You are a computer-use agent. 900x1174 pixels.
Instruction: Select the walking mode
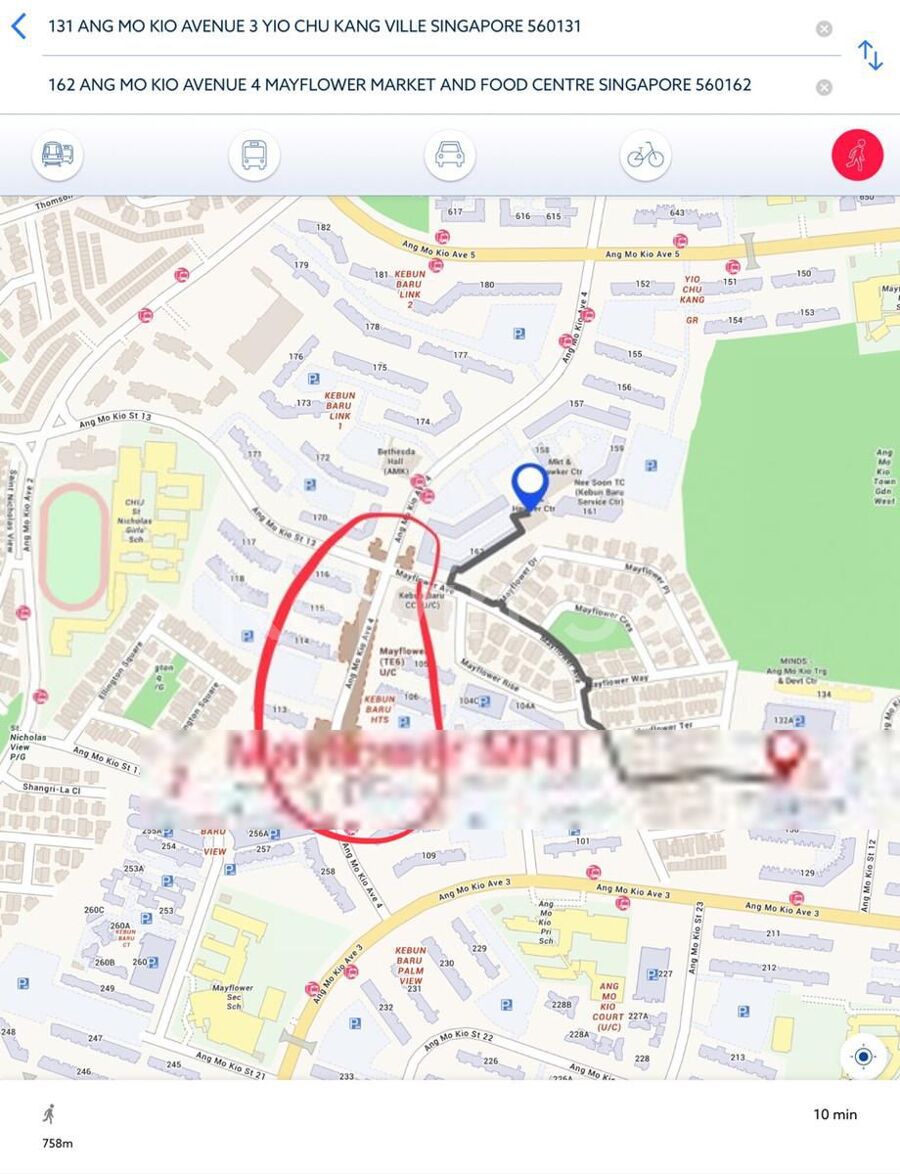[857, 155]
